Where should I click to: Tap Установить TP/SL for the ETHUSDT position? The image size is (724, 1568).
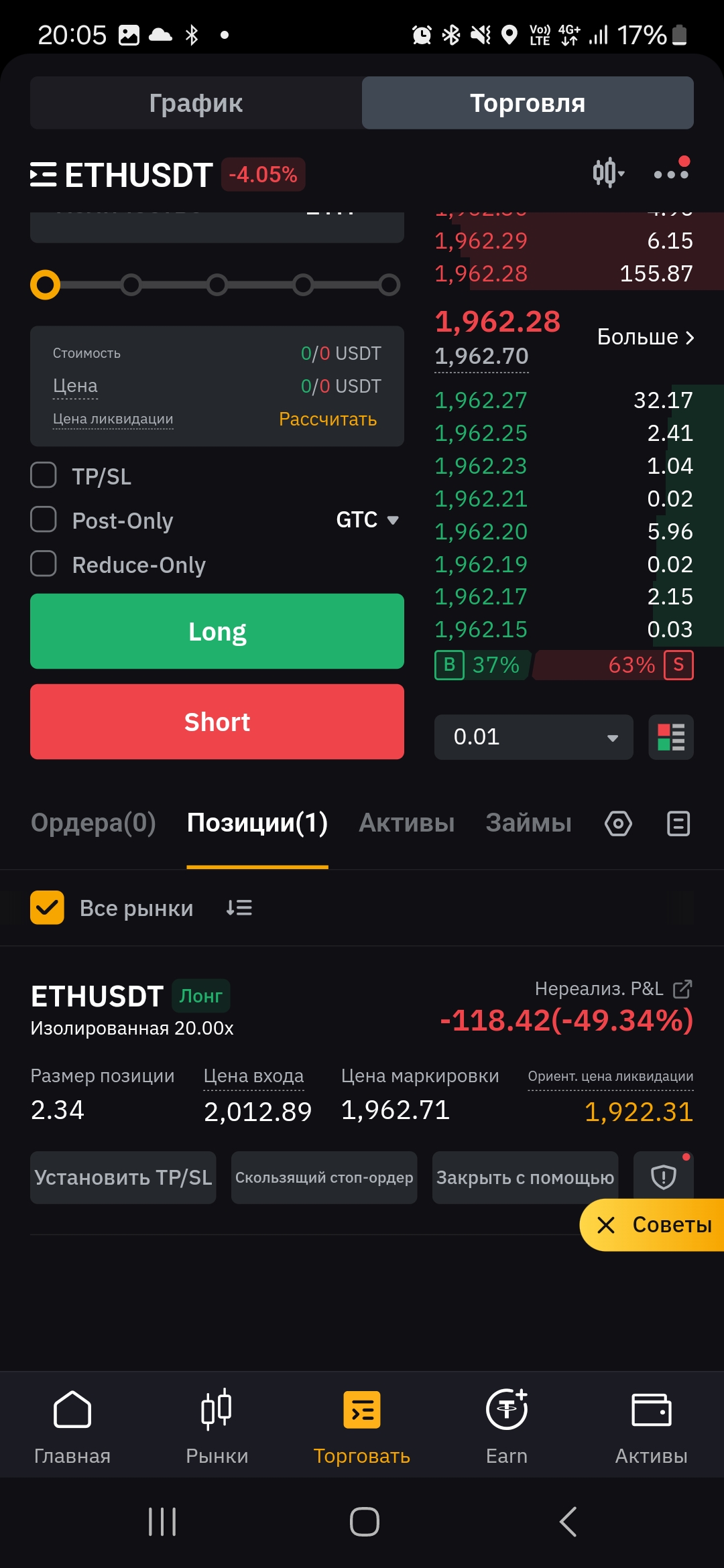coord(123,1177)
